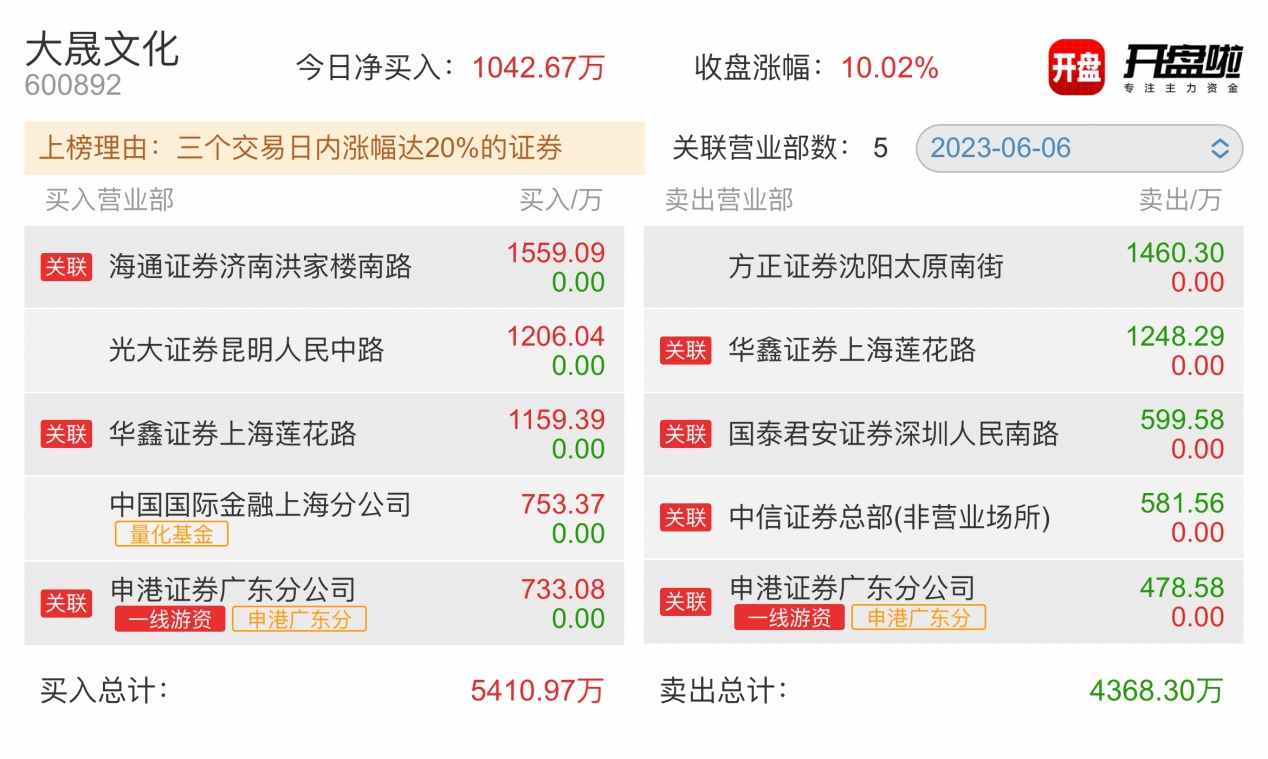
Task: Open 中国国际金融上海分公司 buyer row
Action: (324, 518)
